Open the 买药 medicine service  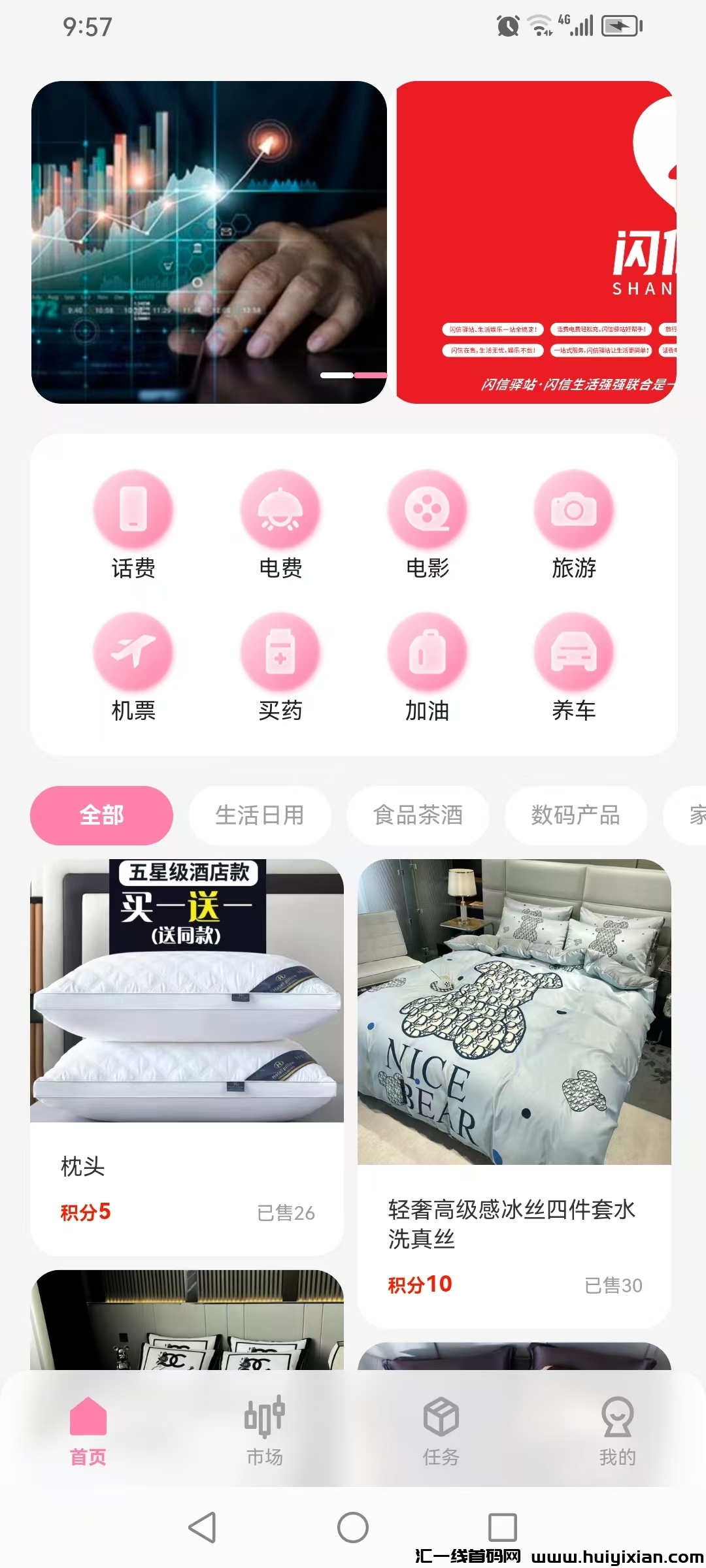280,665
